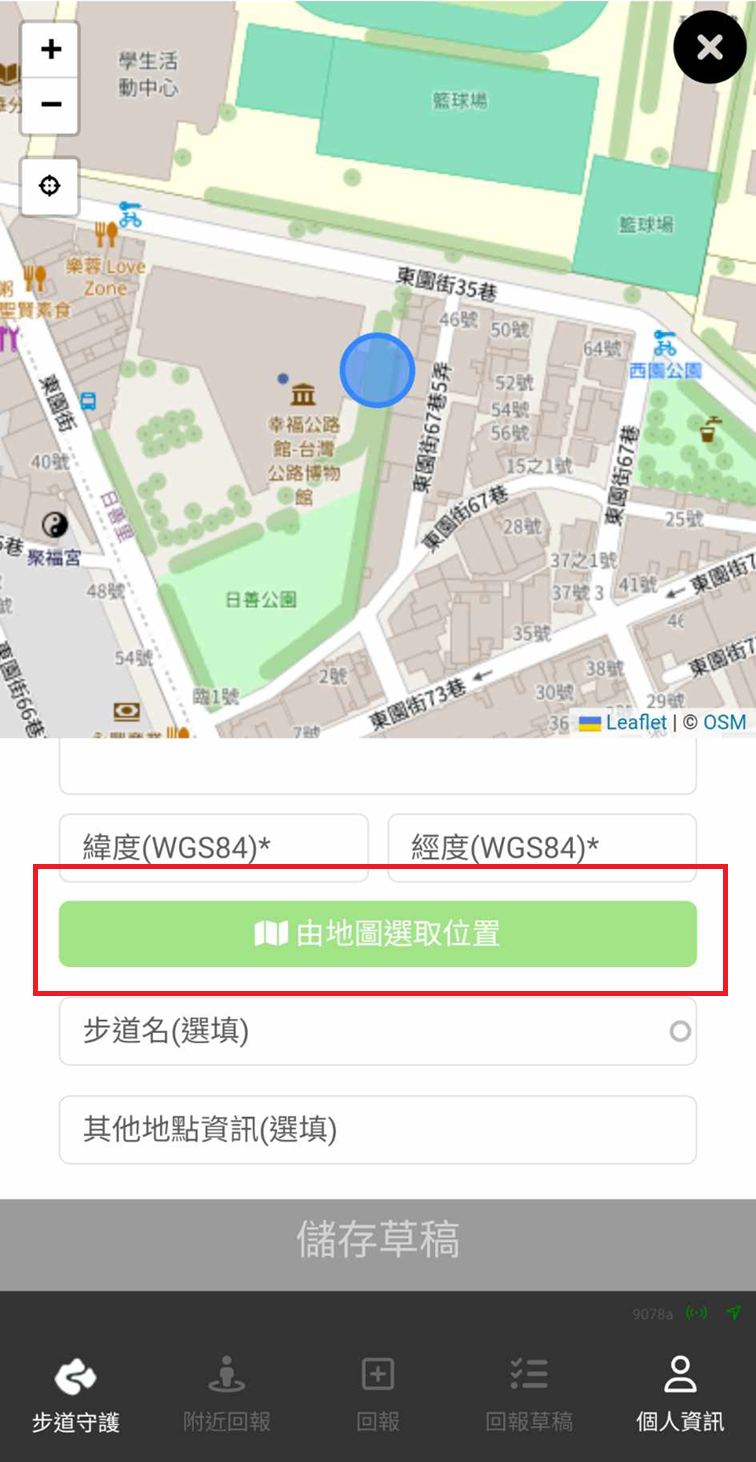Zoom out of the map
Image resolution: width=756 pixels, height=1462 pixels.
[x=50, y=105]
